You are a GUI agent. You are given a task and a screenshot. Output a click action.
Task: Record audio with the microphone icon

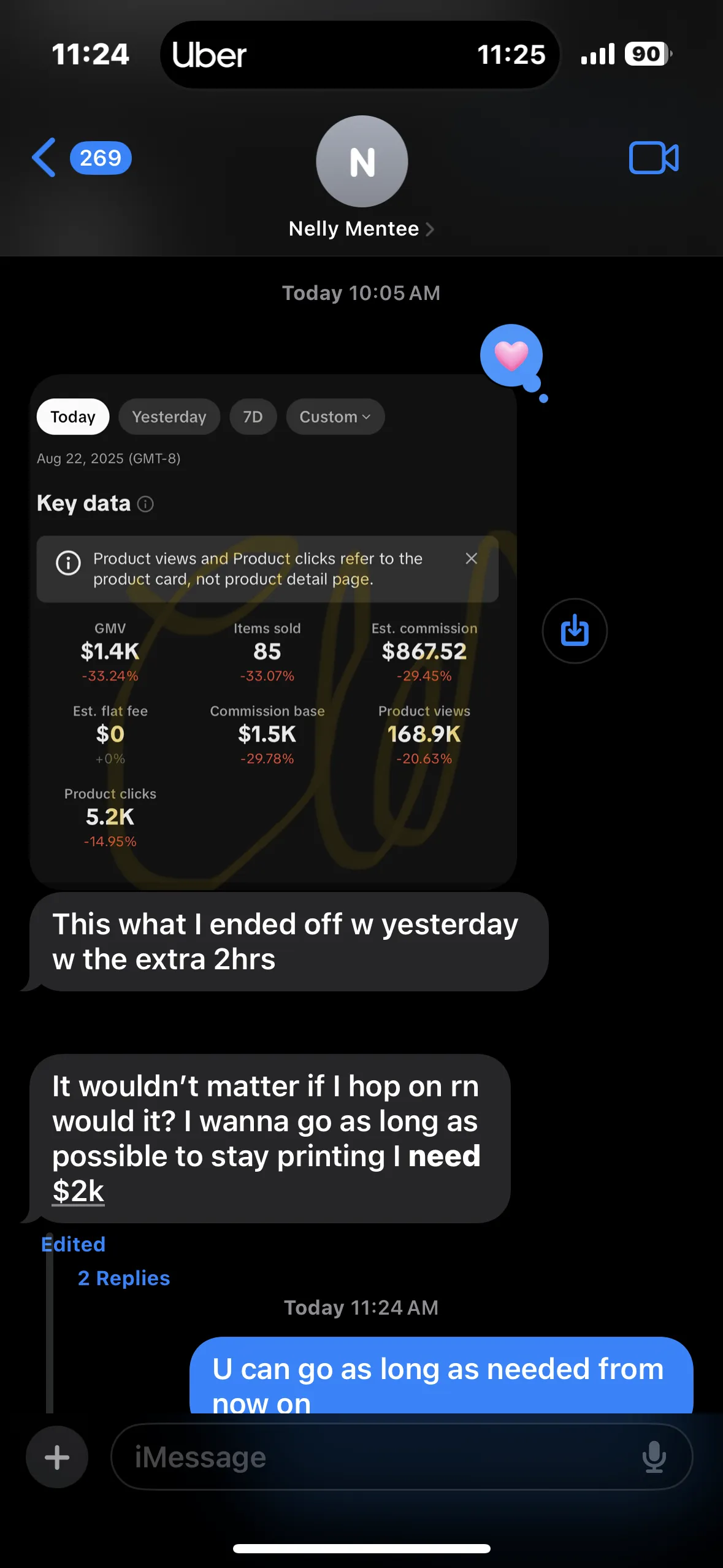click(654, 1457)
